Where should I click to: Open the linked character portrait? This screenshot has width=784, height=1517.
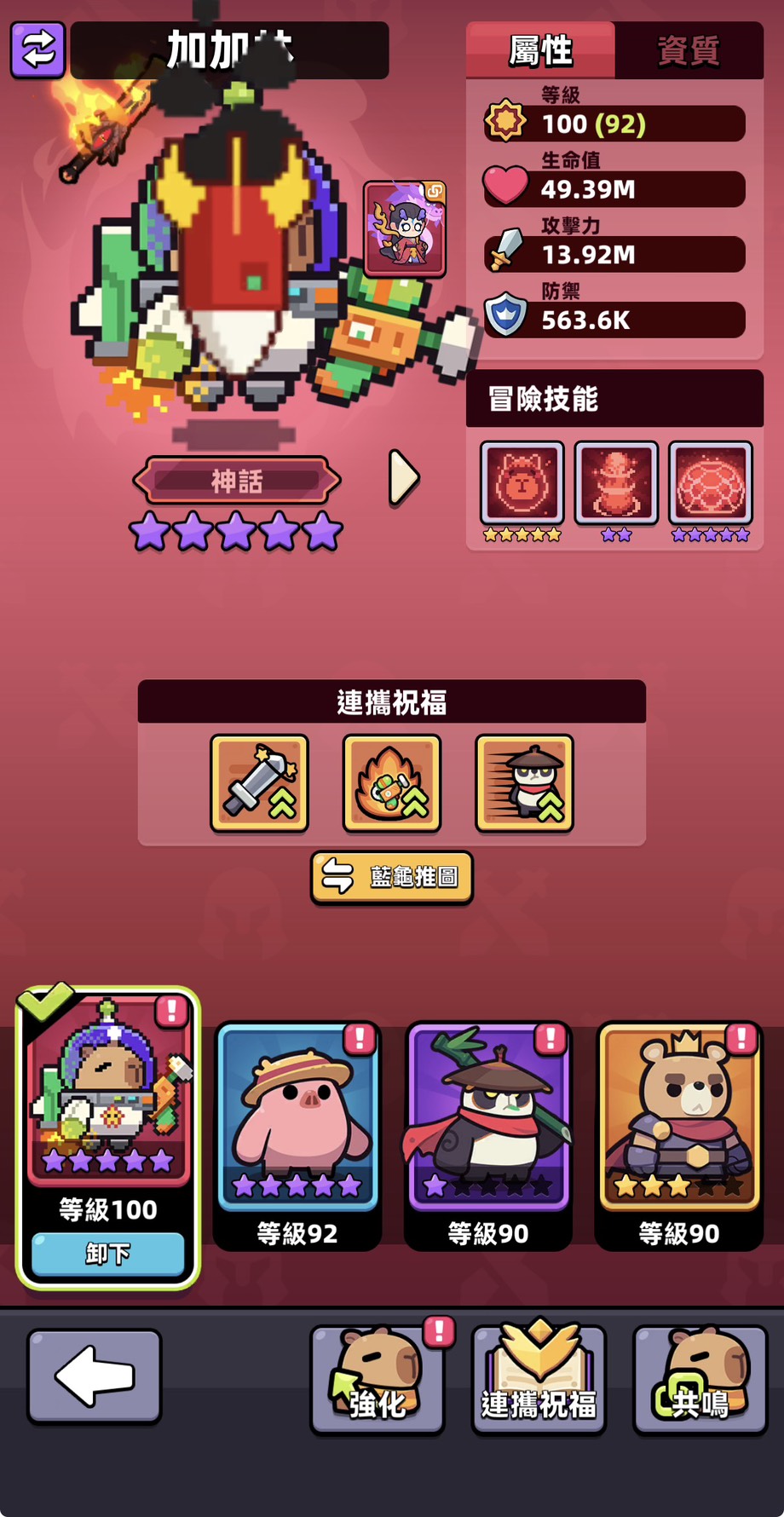pyautogui.click(x=405, y=228)
